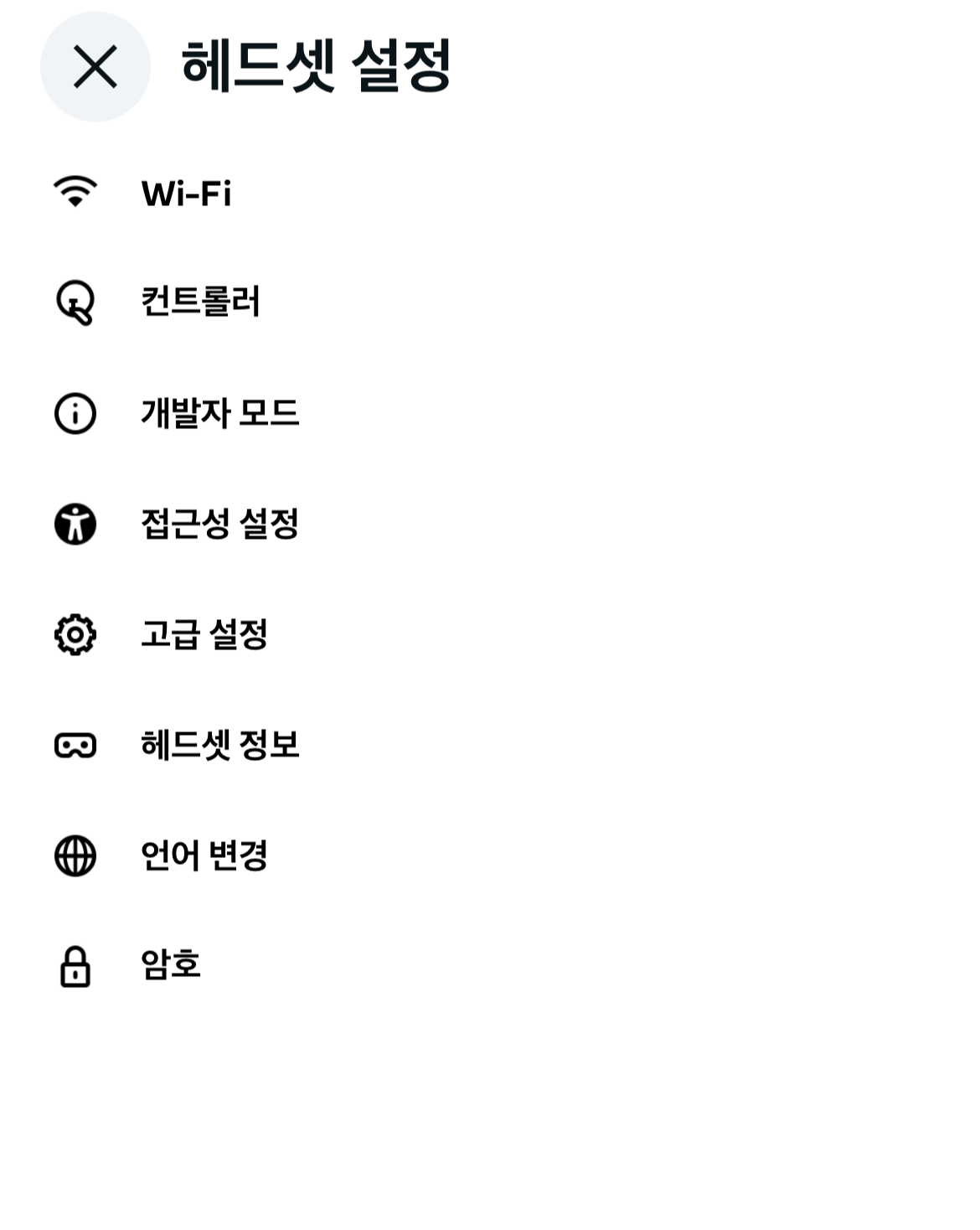Click the accessibility person icon
980x1230 pixels.
(75, 523)
